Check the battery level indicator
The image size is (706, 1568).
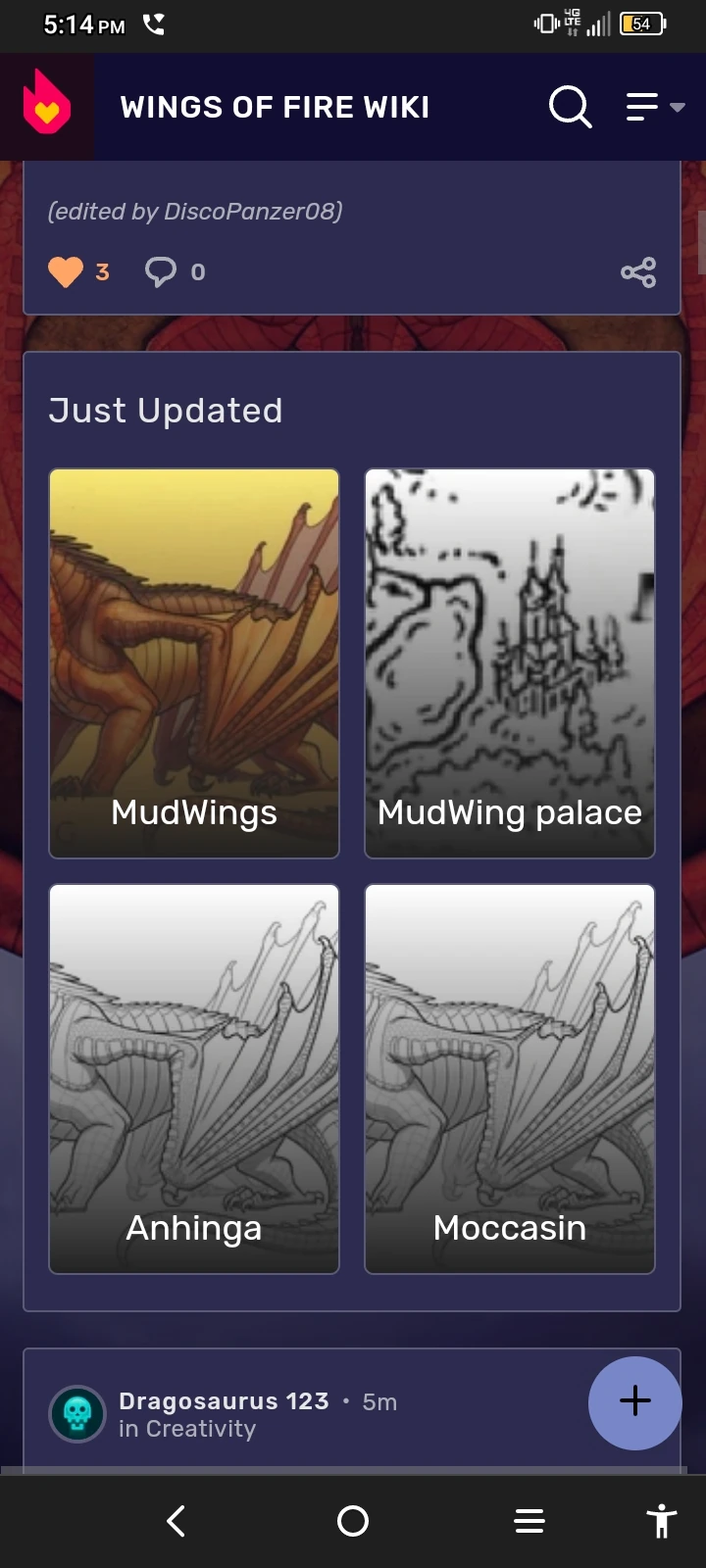pos(641,23)
